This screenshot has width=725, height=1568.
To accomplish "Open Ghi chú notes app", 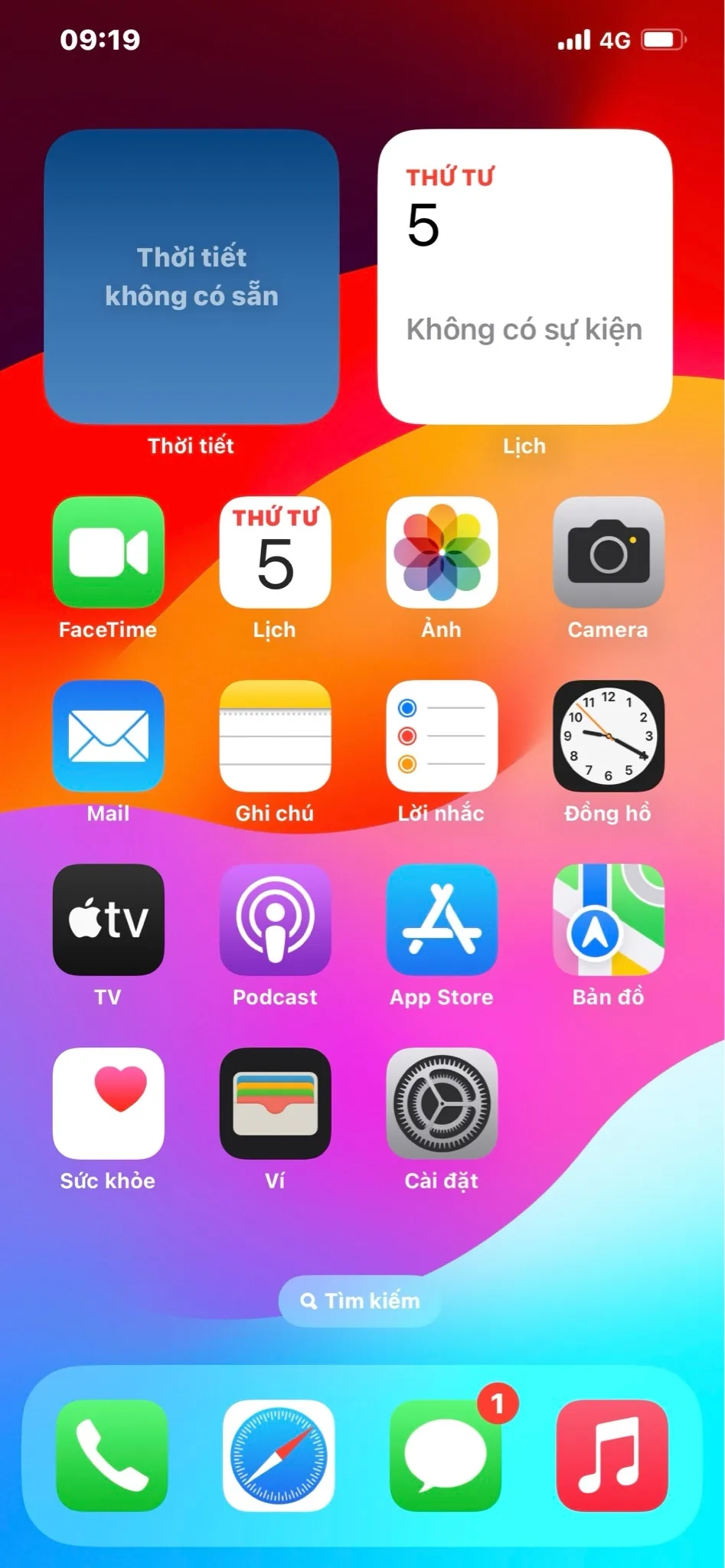I will coord(275,736).
